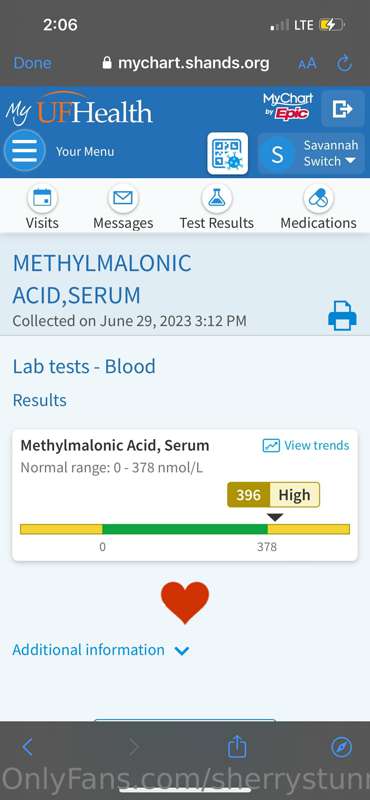
Task: Open the Savannah Switch account dropdown
Action: point(311,154)
